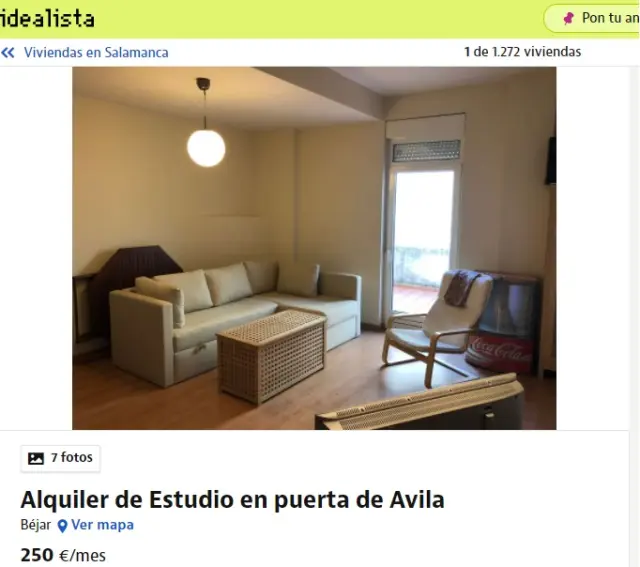View all 7 fotos
This screenshot has width=640, height=567.
point(61,458)
